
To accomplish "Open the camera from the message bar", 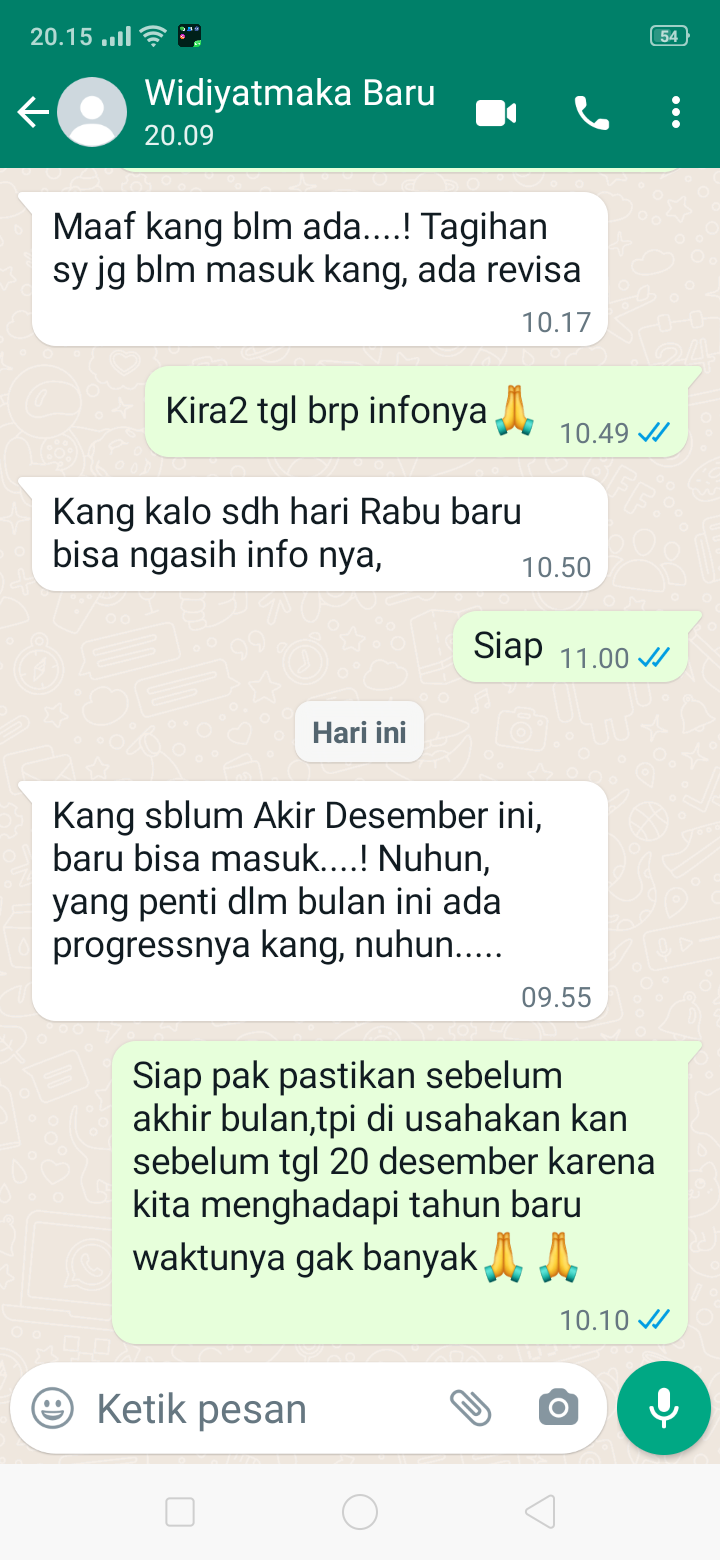I will point(558,1408).
